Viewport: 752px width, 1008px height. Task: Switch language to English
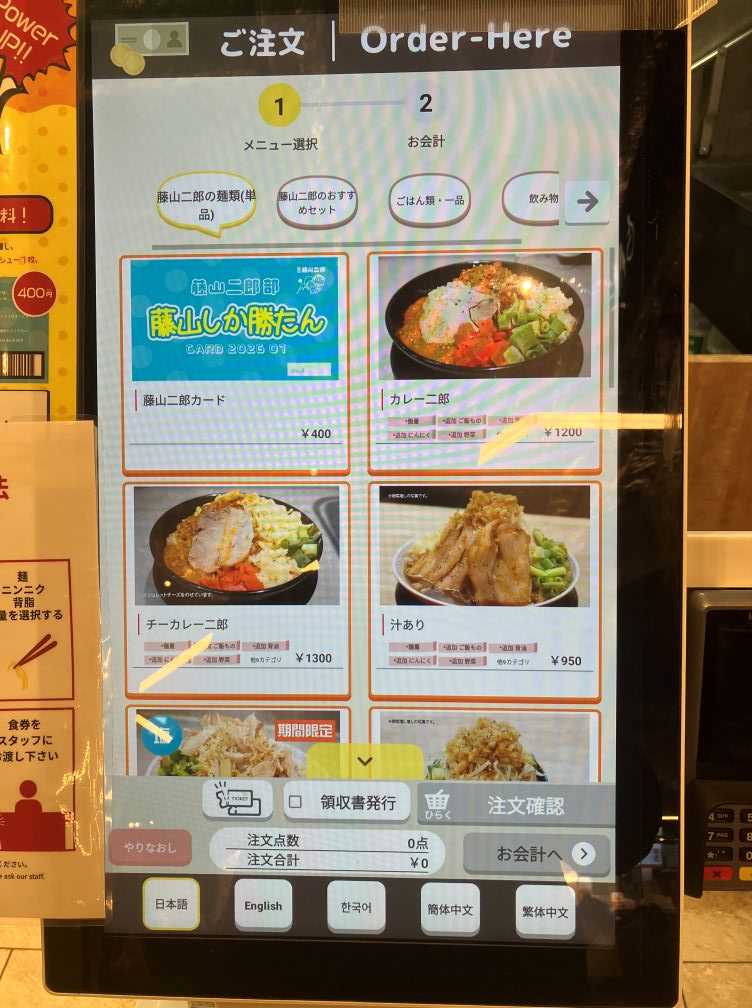263,906
